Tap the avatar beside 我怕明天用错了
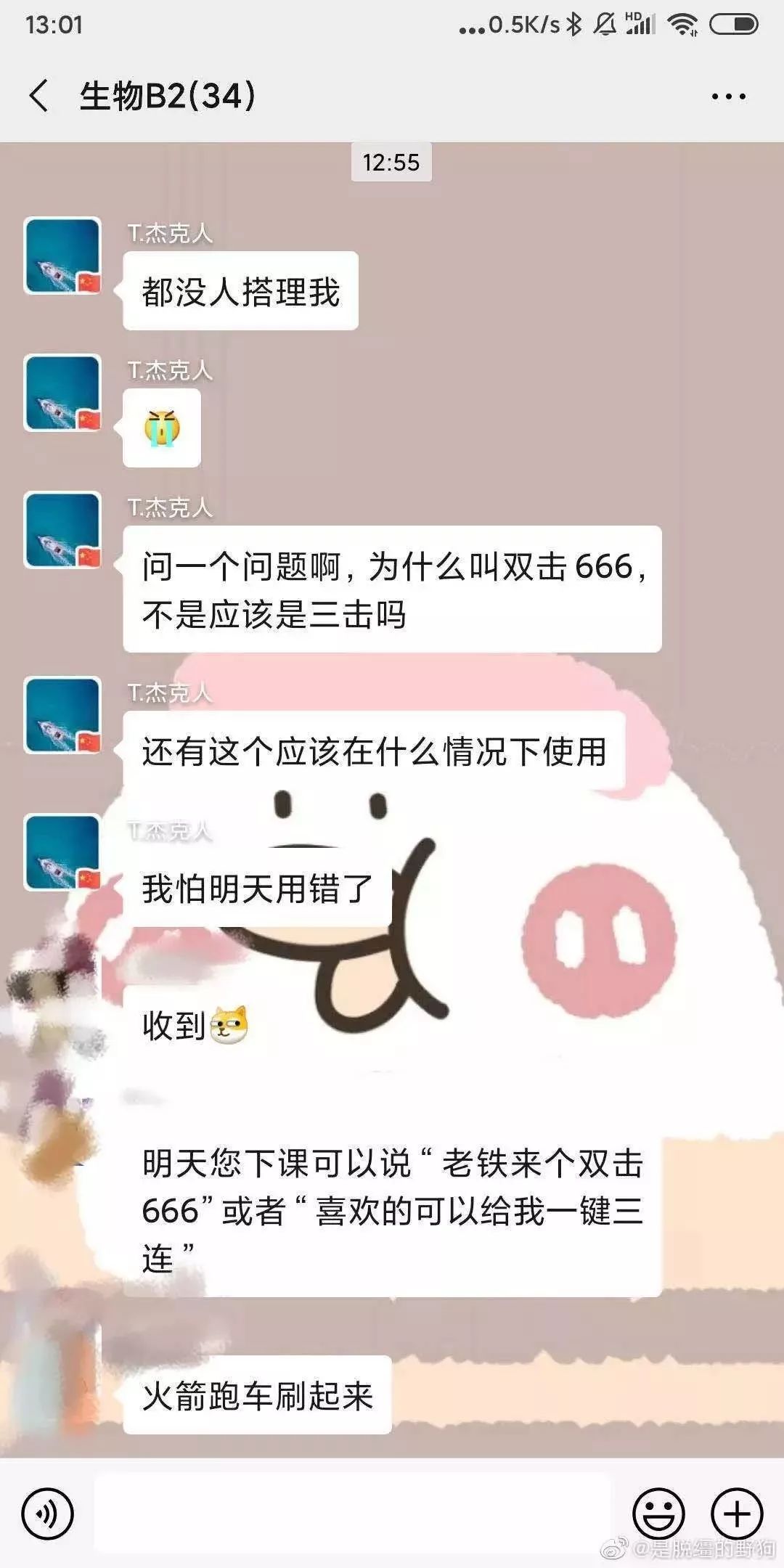Screen dimensions: 784x1568 62,853
